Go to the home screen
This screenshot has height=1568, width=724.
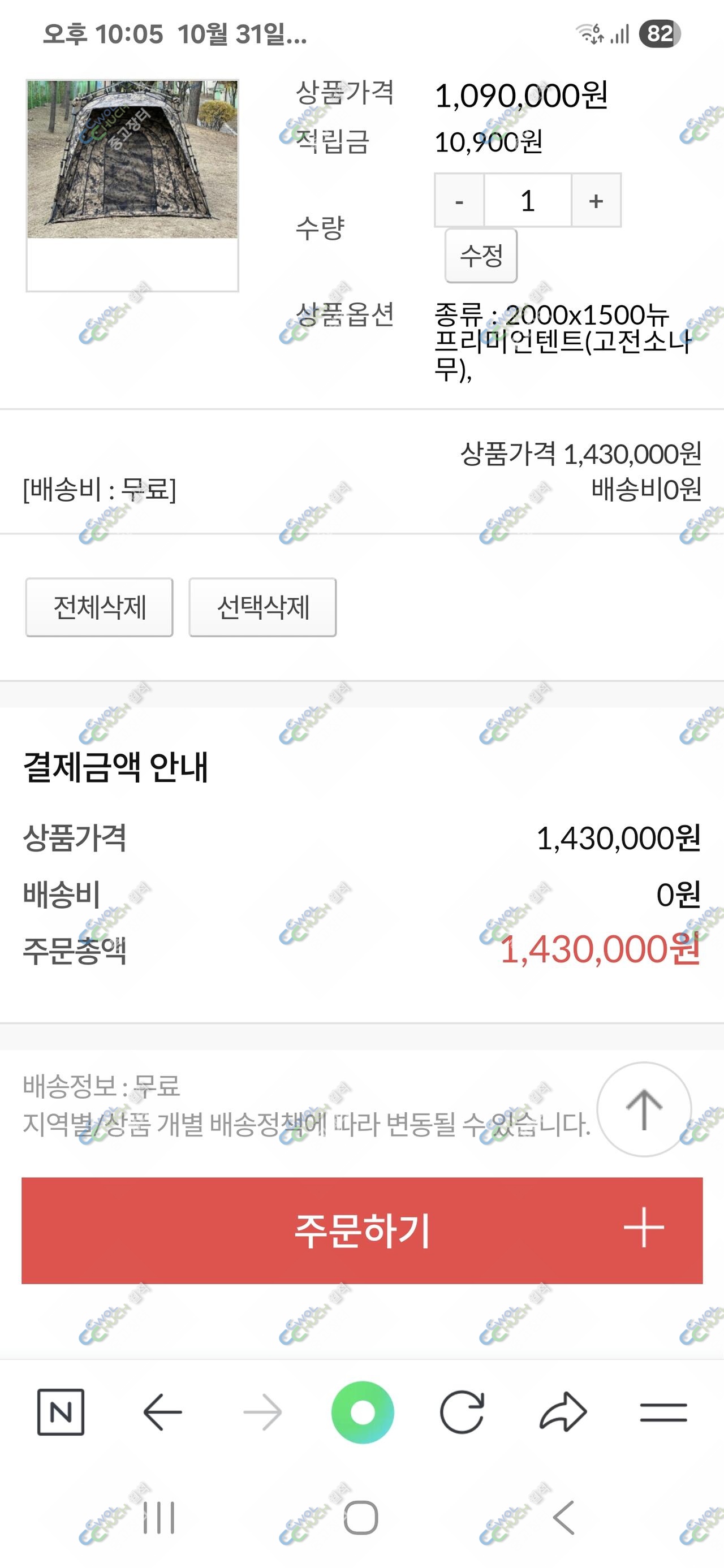point(361,1518)
